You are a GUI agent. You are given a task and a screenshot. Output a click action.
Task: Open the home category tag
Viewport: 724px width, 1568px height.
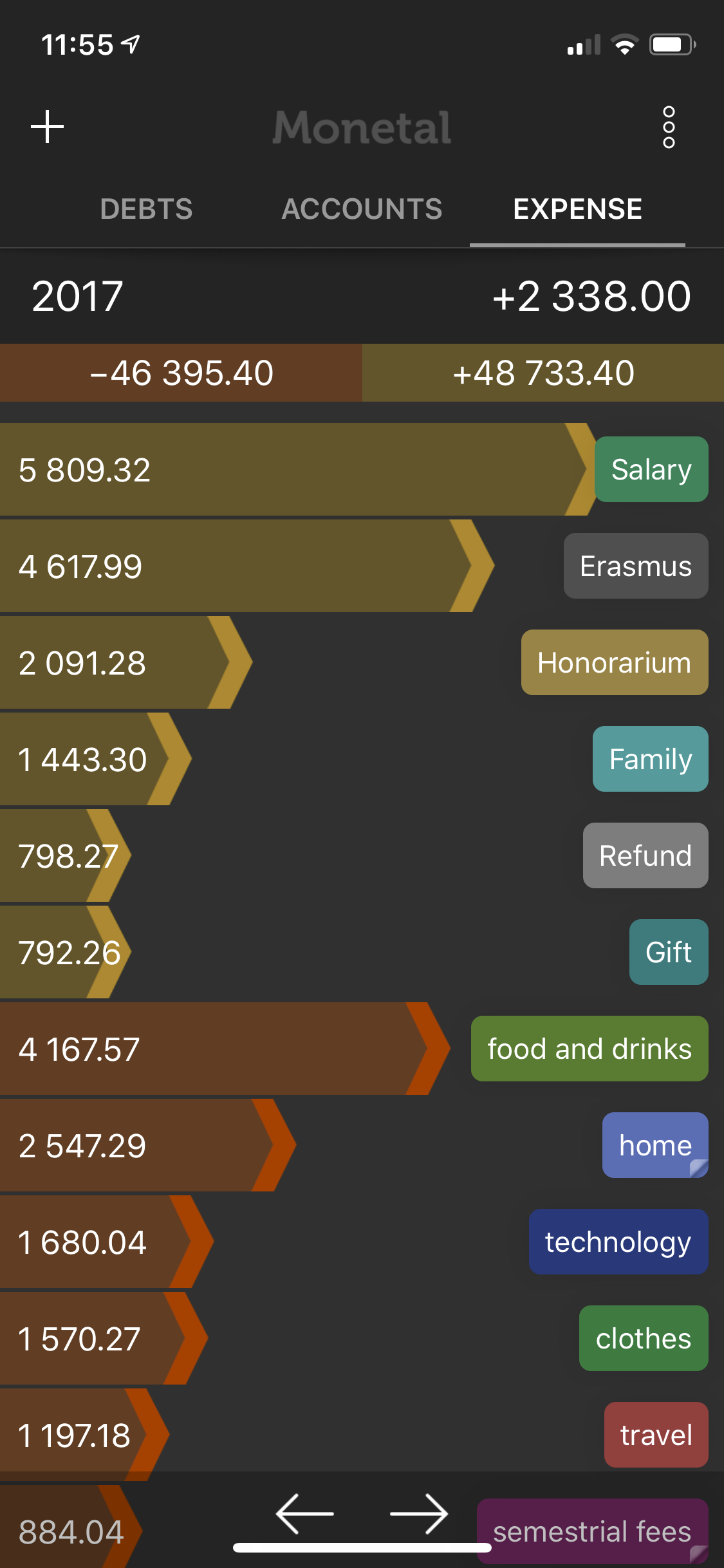(655, 1145)
